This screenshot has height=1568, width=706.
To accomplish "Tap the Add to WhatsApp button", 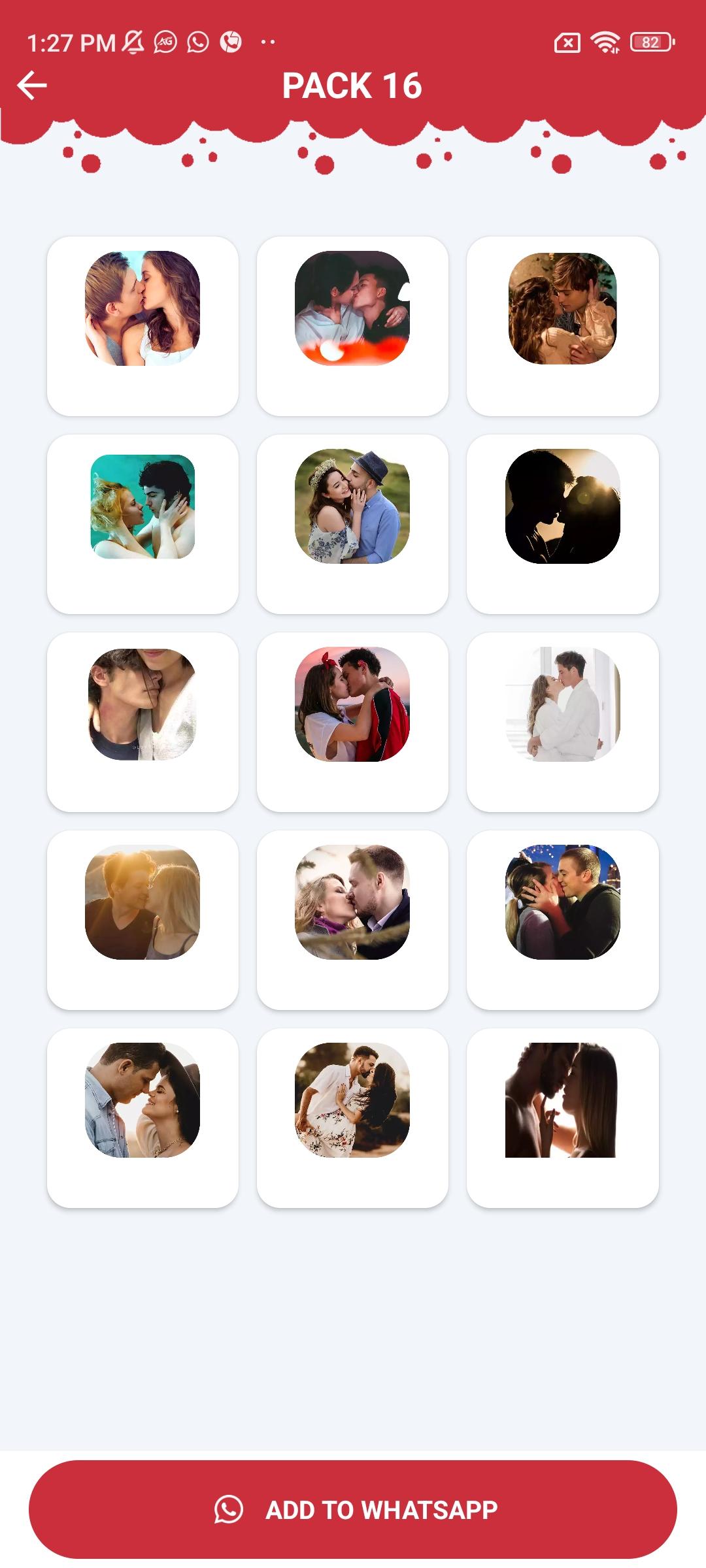I will pyautogui.click(x=353, y=1509).
